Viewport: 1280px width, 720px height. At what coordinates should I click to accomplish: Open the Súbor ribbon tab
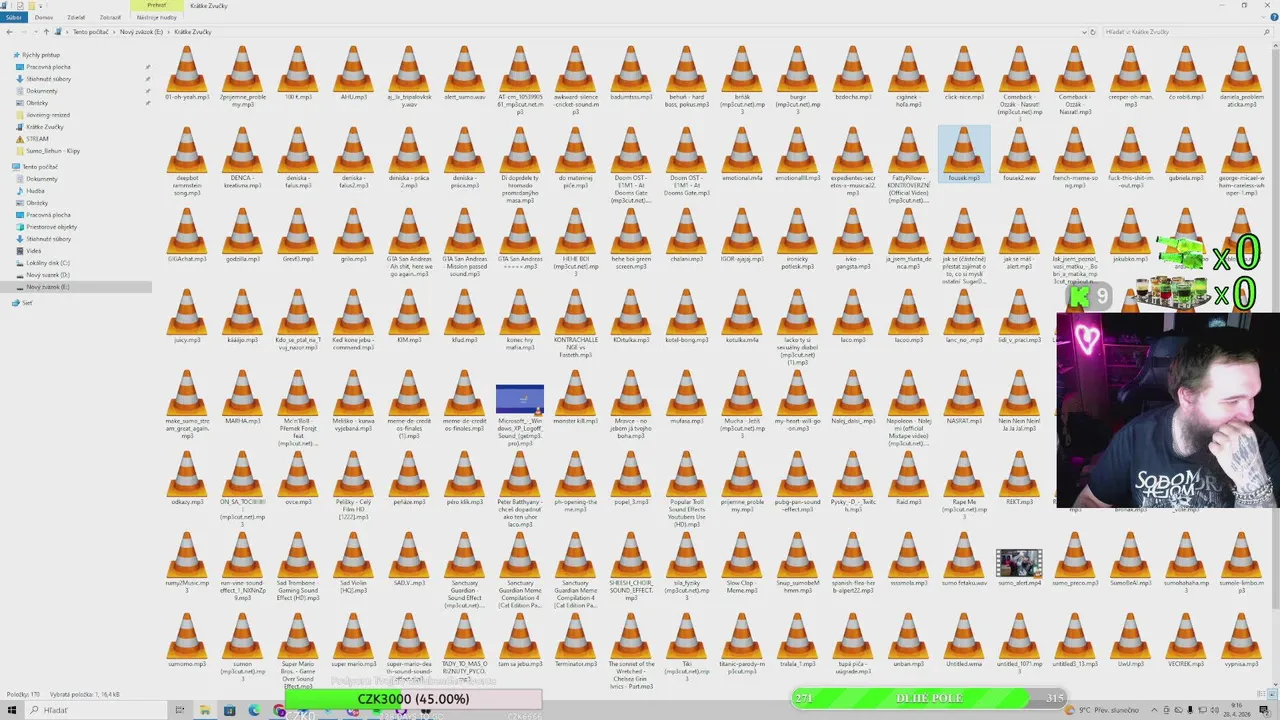[14, 17]
